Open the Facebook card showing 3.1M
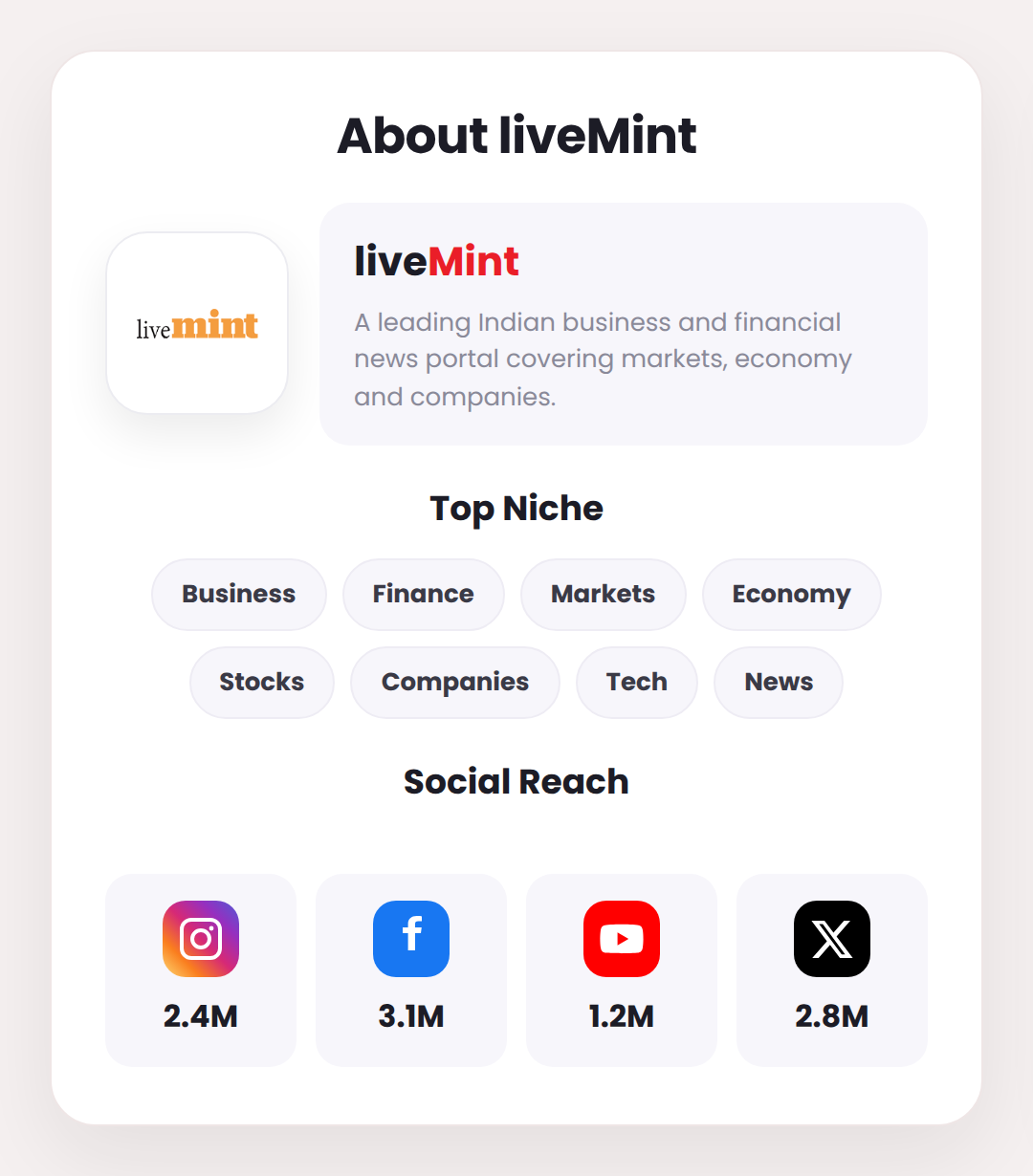Viewport: 1033px width, 1176px height. pyautogui.click(x=411, y=970)
